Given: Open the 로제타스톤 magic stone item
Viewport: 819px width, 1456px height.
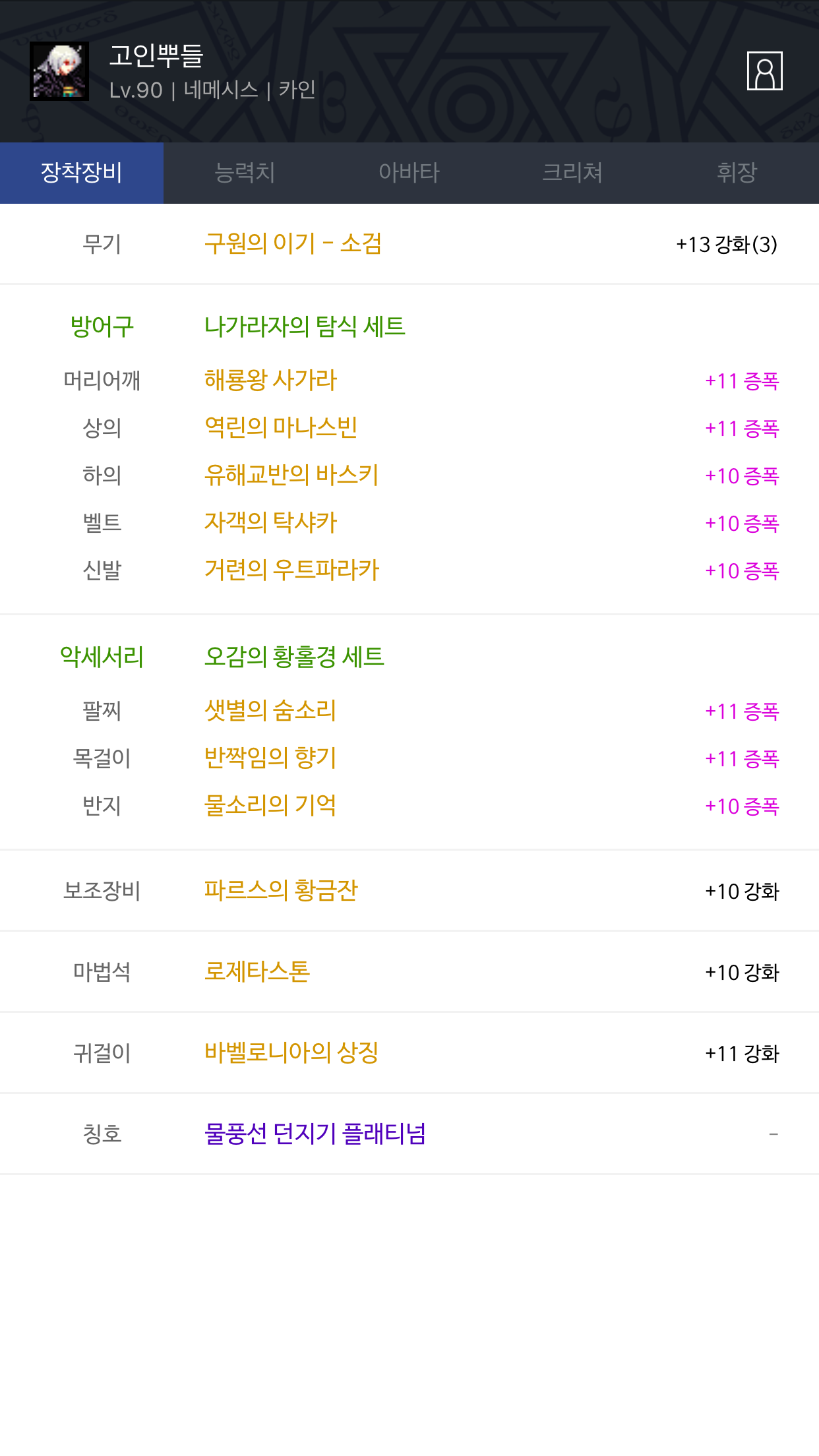Looking at the screenshot, I should [257, 971].
